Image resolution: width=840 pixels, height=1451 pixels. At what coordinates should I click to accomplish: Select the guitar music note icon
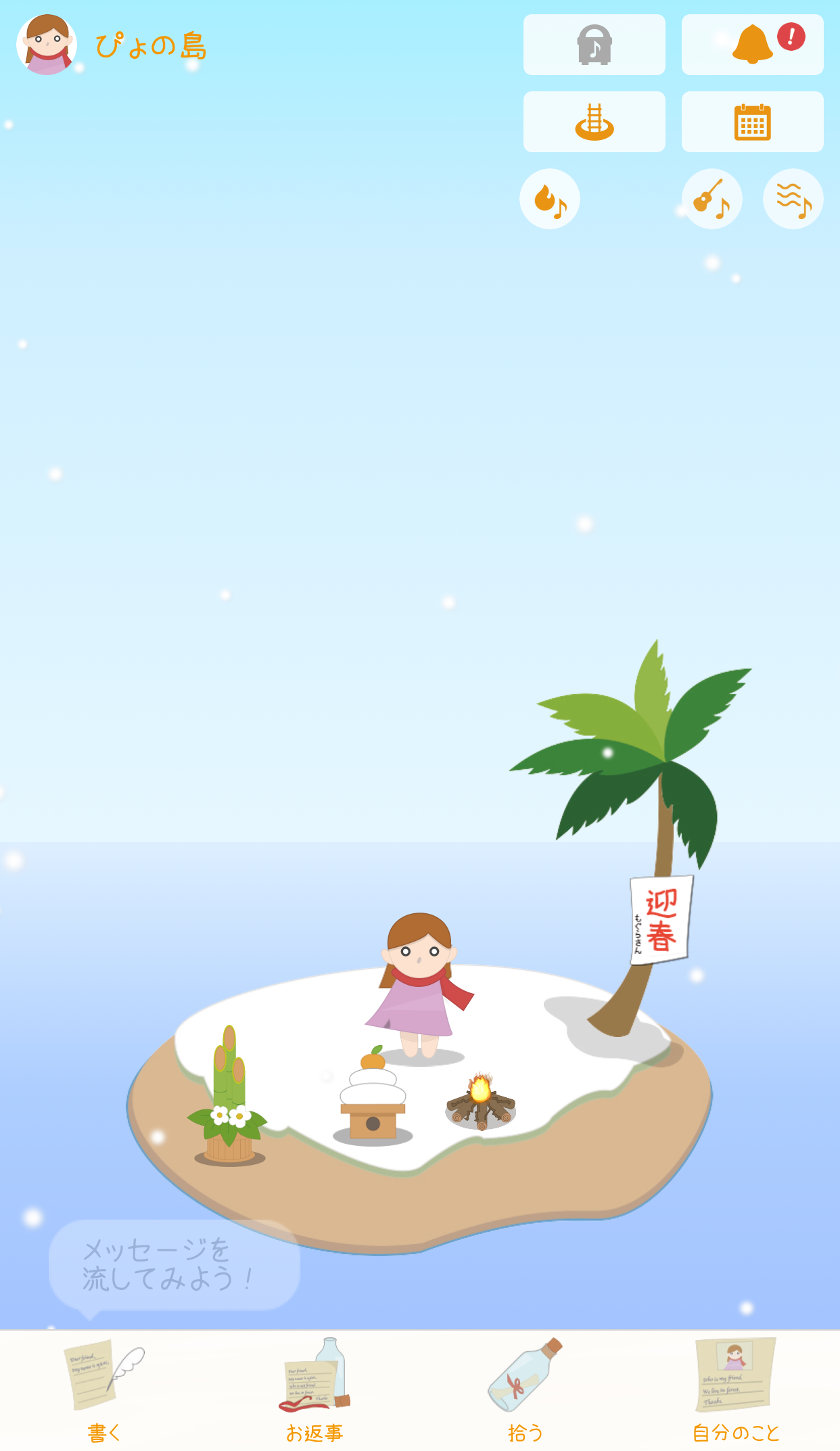pyautogui.click(x=712, y=198)
